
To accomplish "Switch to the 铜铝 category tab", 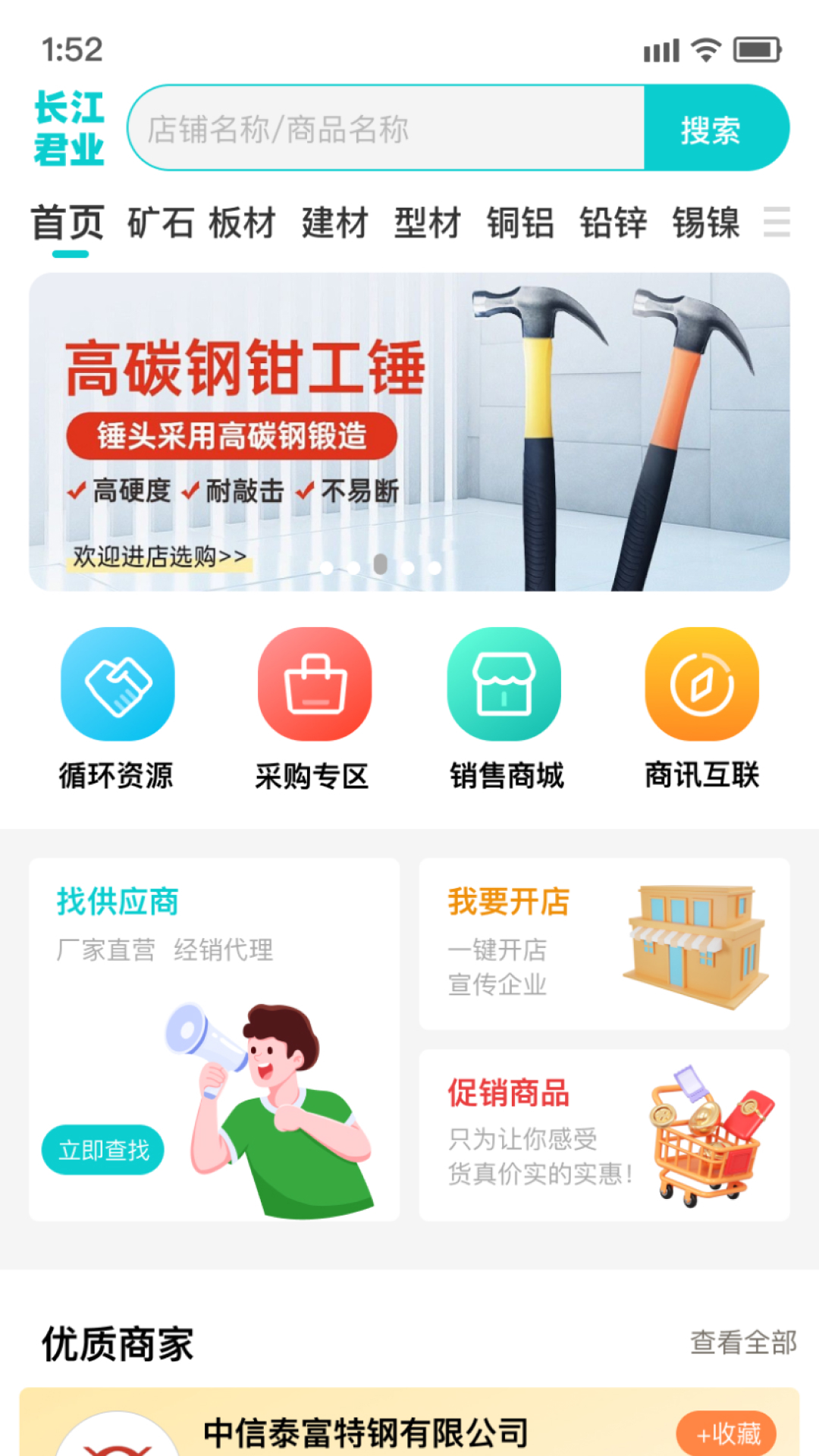I will [522, 221].
